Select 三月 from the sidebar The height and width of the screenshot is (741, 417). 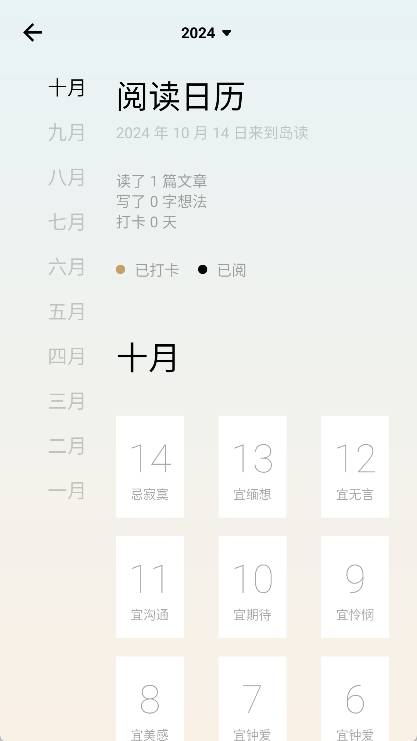point(67,401)
